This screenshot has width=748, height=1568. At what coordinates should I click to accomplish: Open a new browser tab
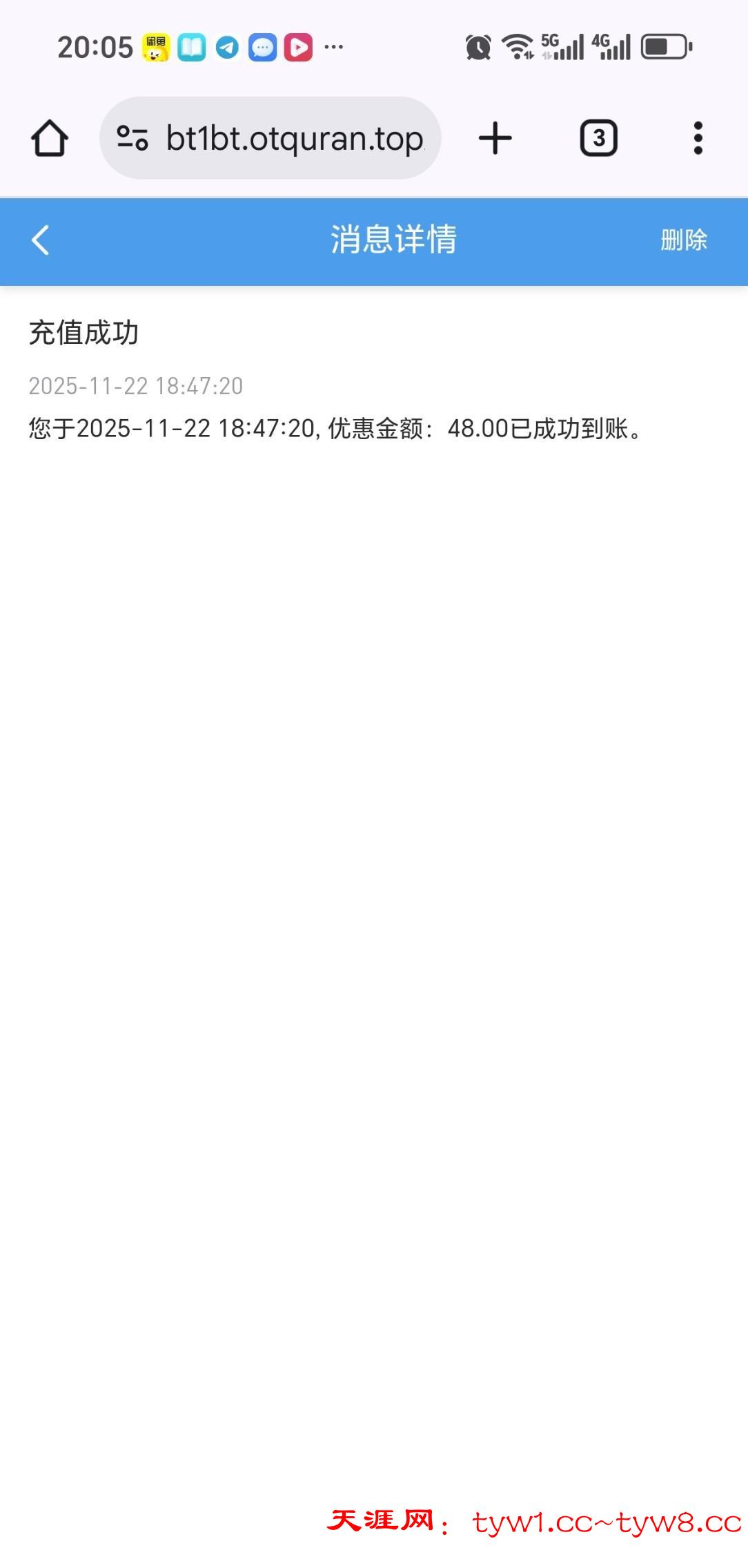(495, 138)
